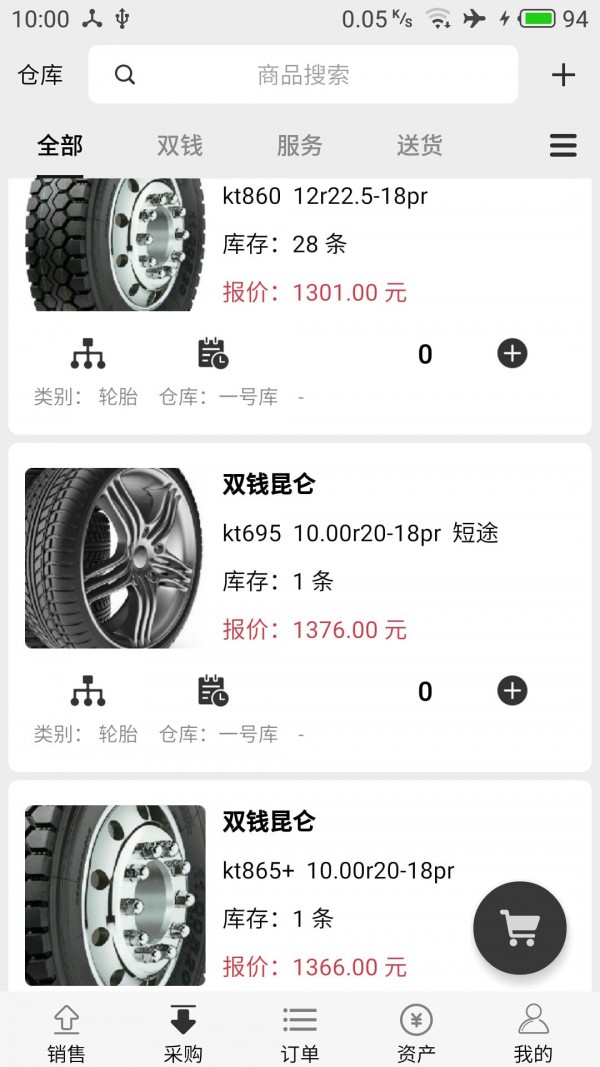600x1067 pixels.
Task: Open the 仓库 warehouse selector
Action: [40, 75]
